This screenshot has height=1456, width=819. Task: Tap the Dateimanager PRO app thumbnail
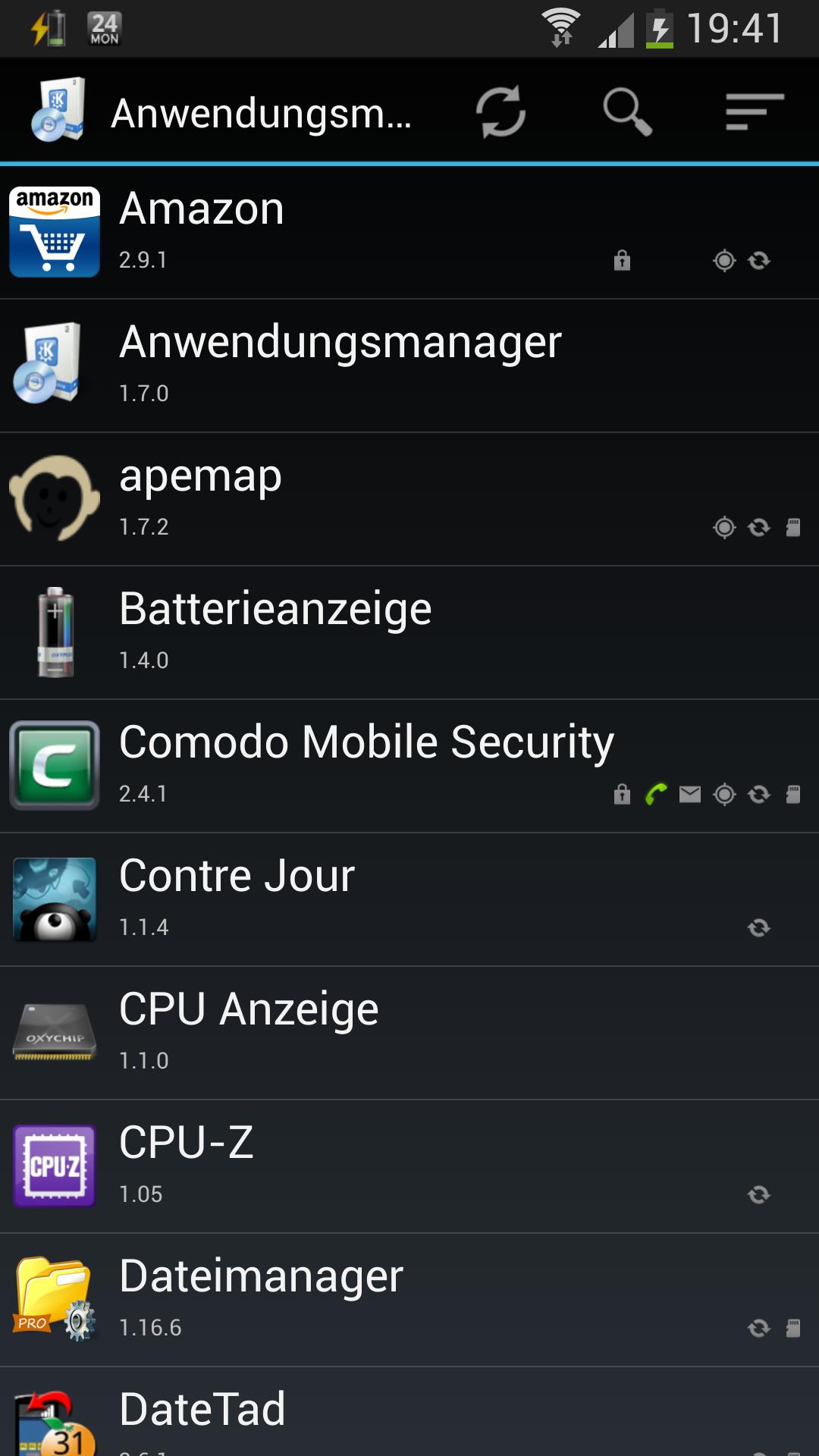point(54,1297)
